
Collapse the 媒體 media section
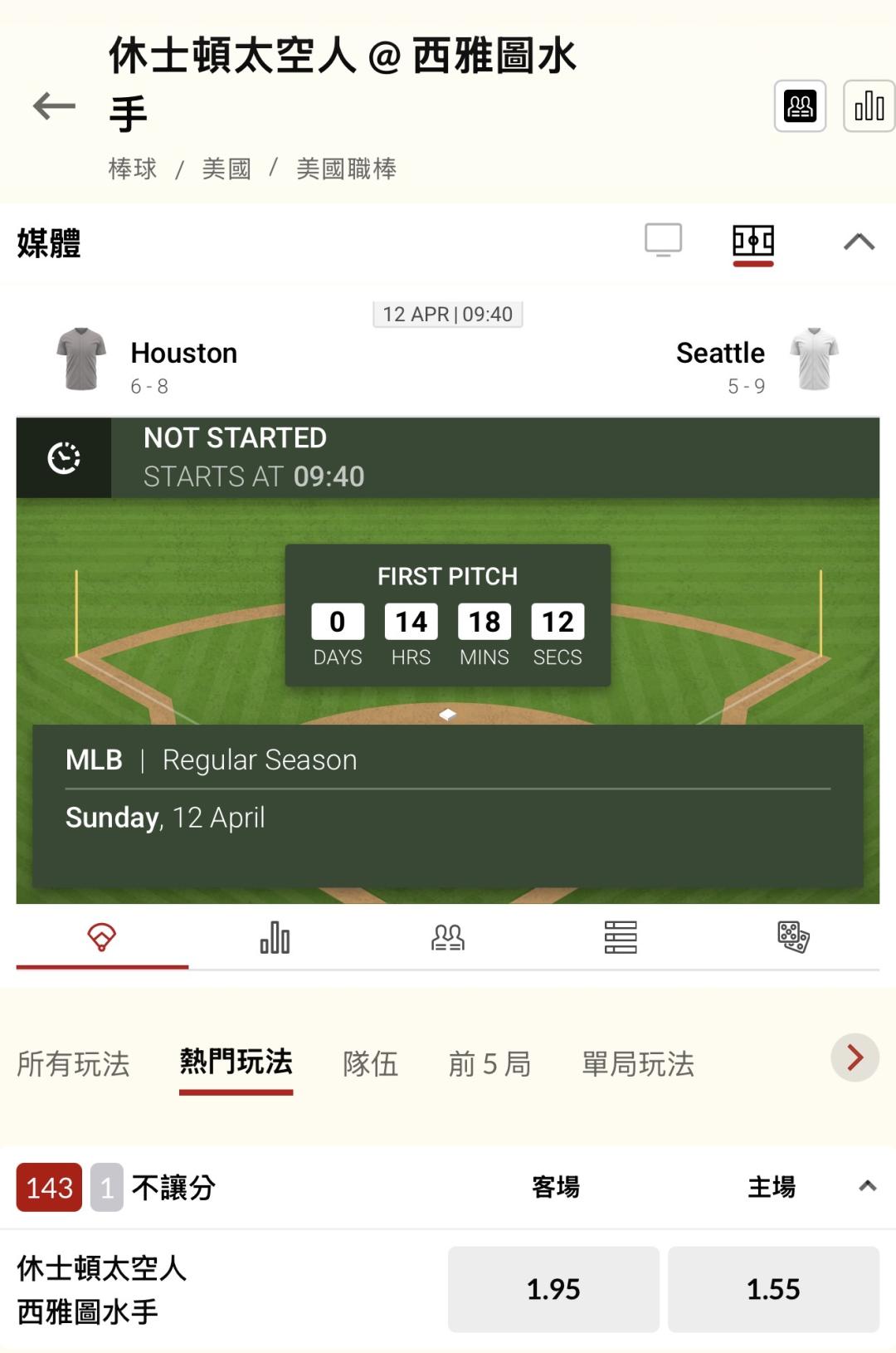pos(859,242)
